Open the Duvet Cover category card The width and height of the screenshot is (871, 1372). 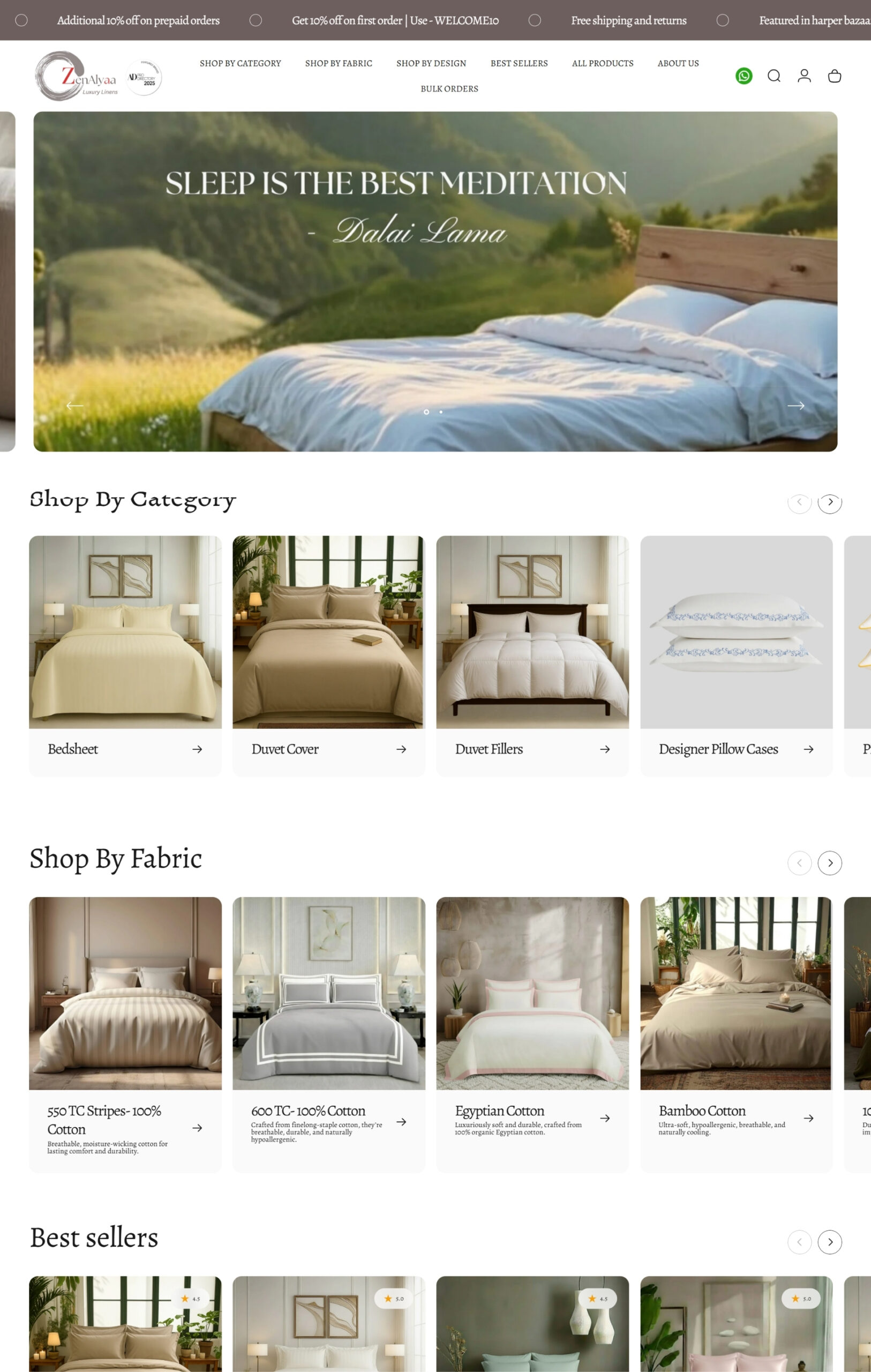329,655
